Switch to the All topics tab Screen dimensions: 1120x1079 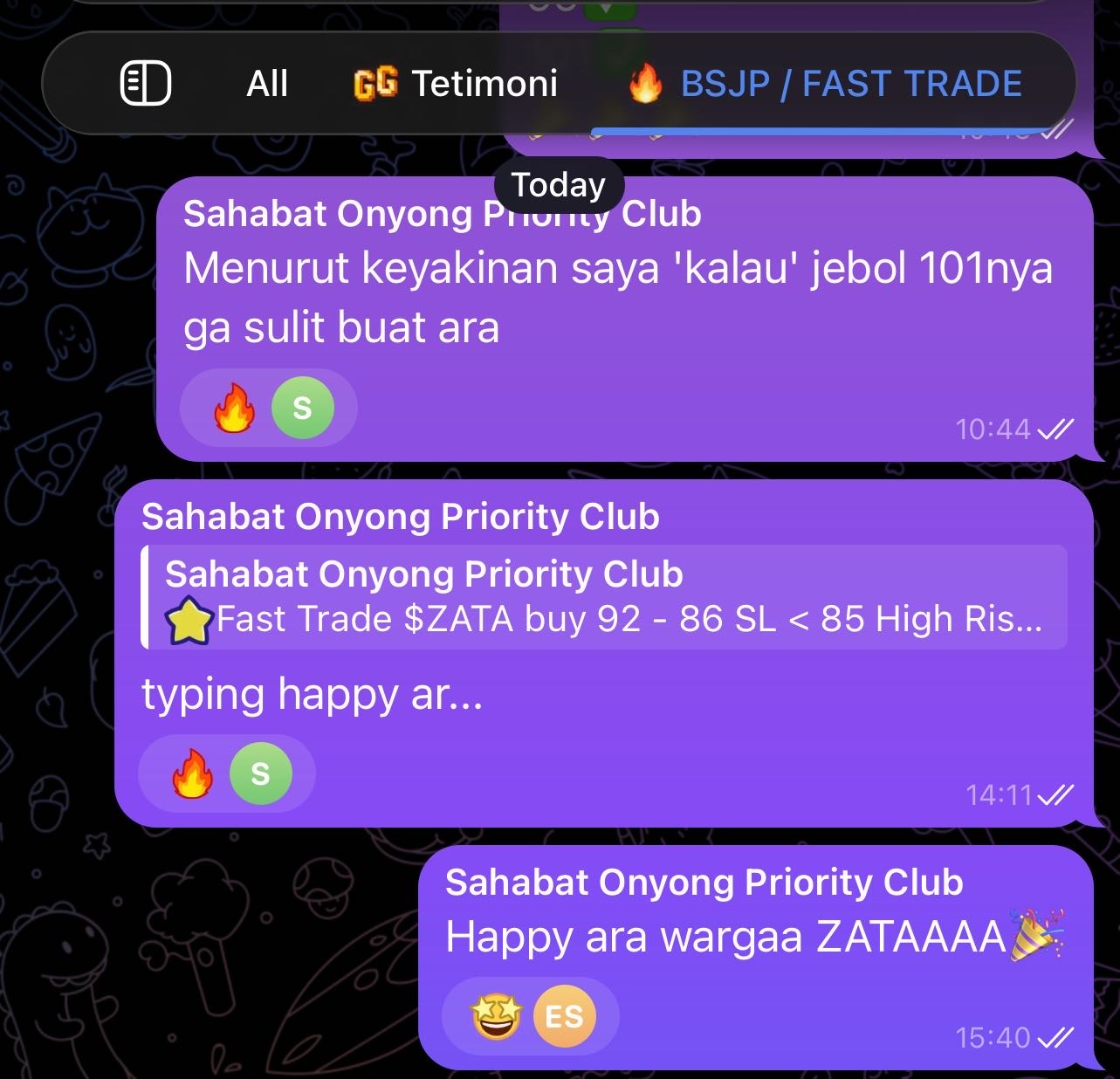tap(267, 84)
